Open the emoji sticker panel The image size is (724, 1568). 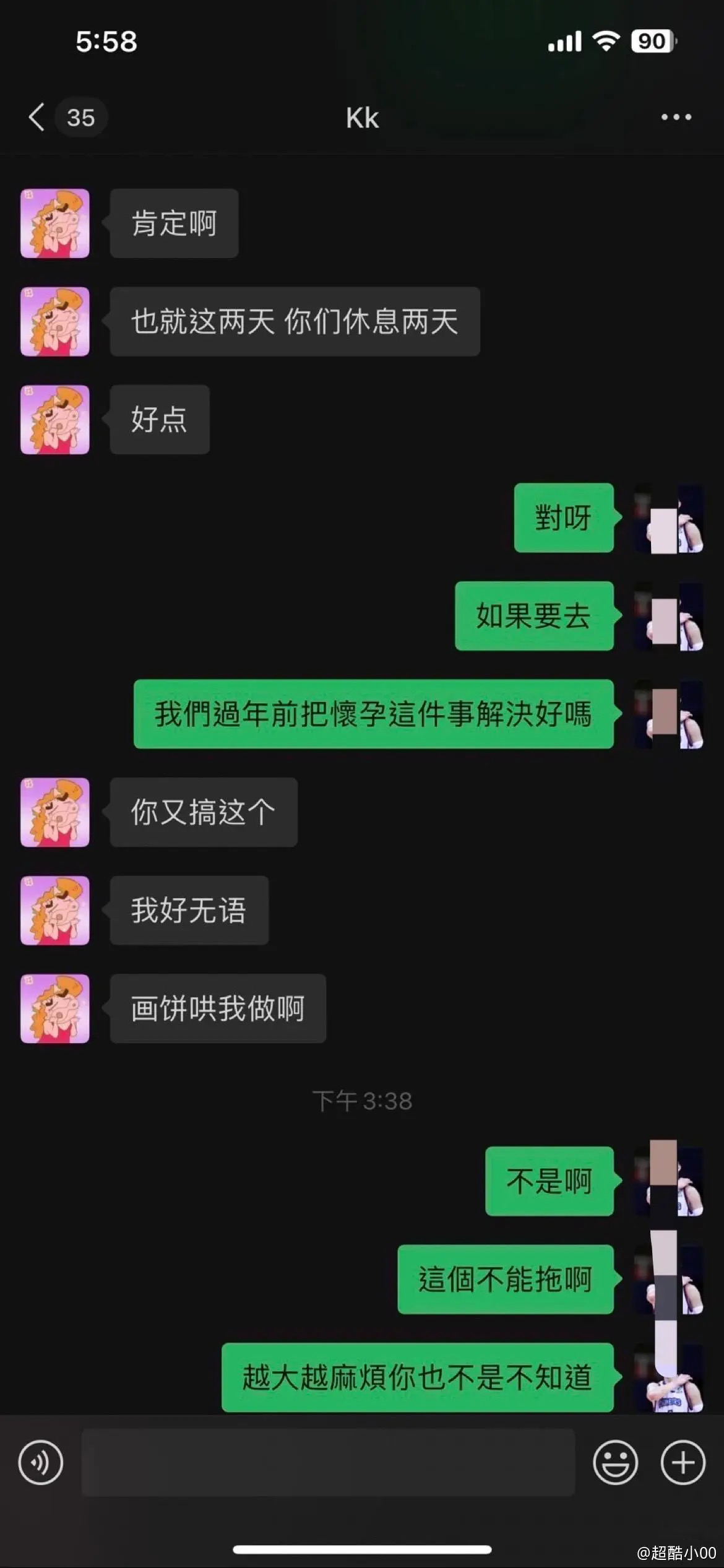(x=615, y=1463)
